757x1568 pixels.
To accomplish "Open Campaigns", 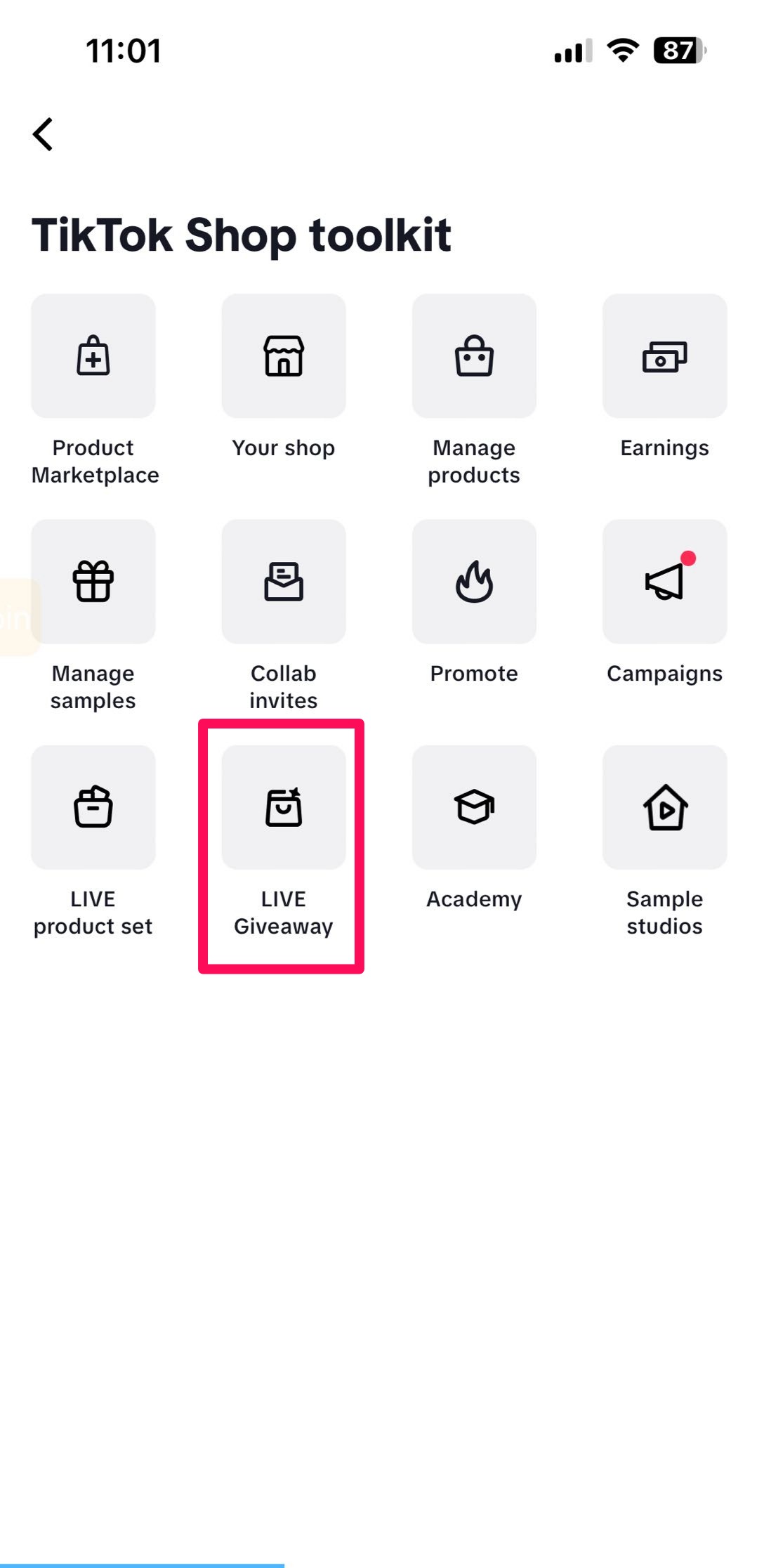I will click(664, 582).
